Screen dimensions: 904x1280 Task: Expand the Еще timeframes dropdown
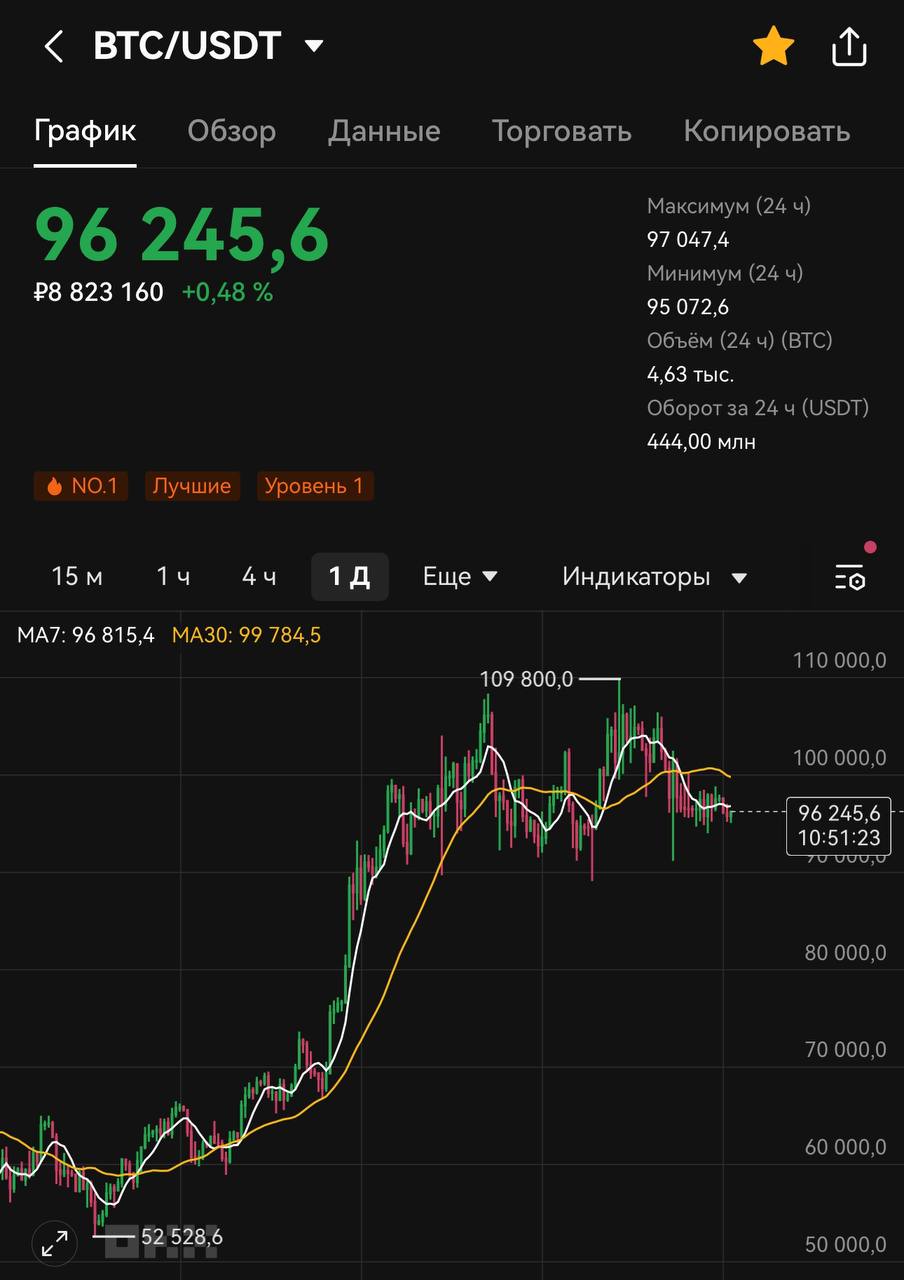pyautogui.click(x=460, y=576)
